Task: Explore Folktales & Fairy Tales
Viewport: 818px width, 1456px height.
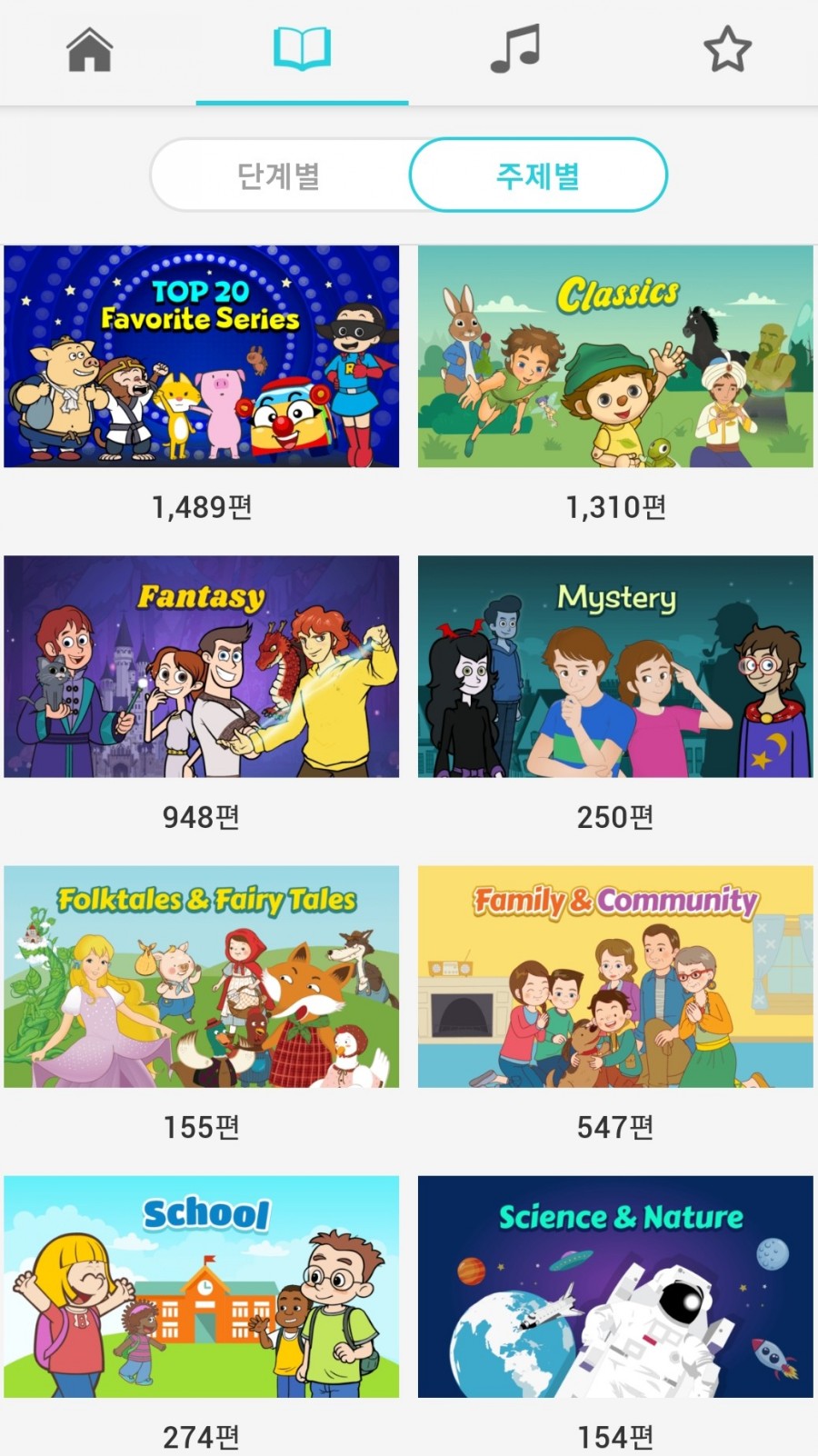Action: coord(202,976)
